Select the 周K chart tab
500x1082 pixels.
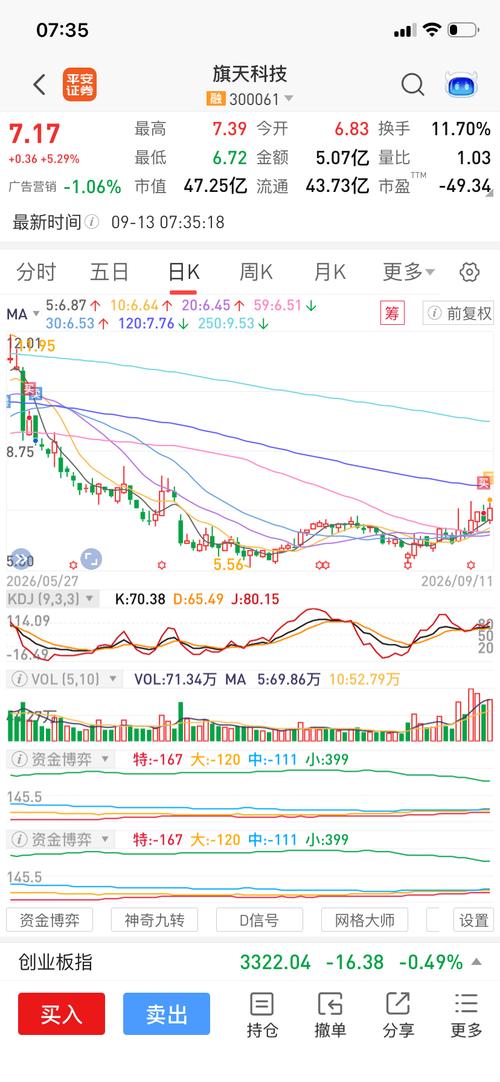pyautogui.click(x=255, y=272)
